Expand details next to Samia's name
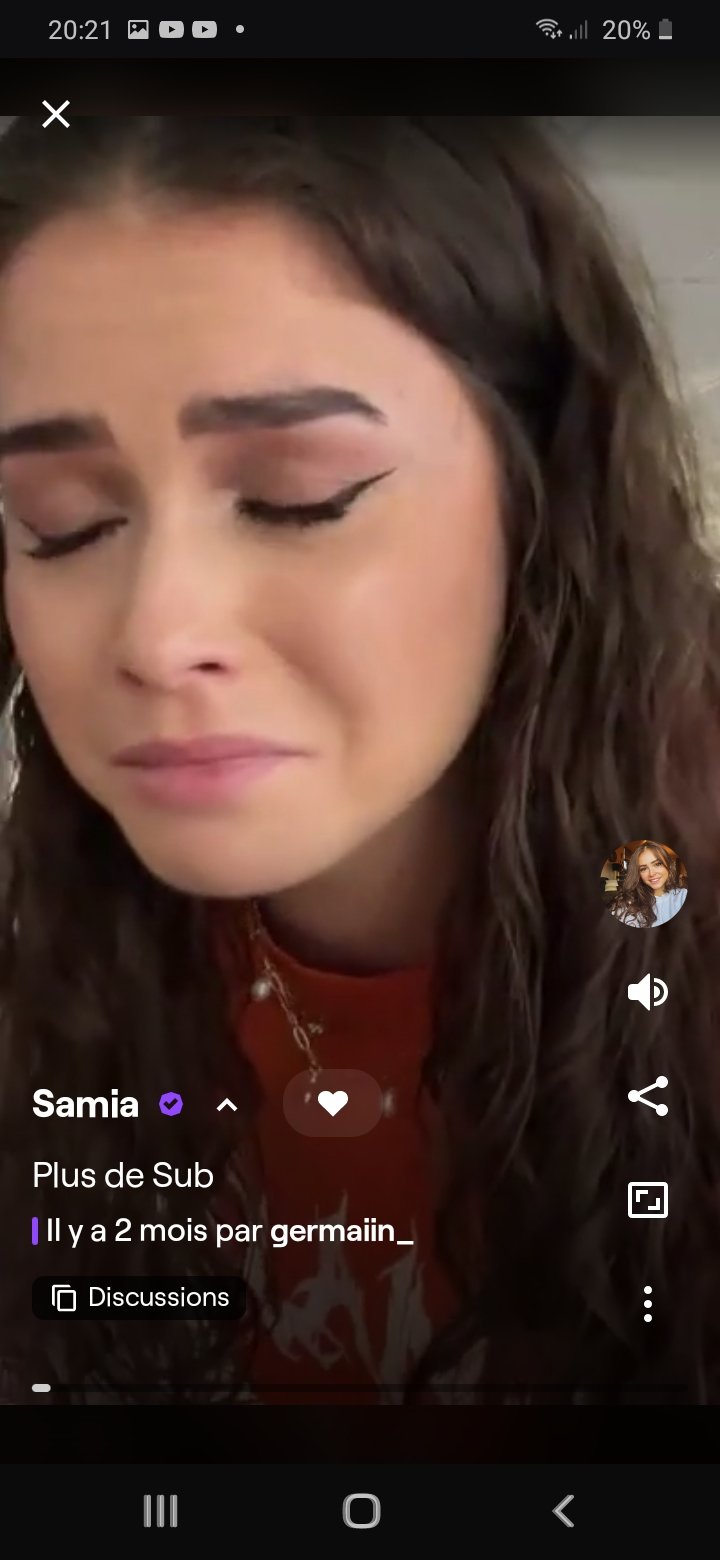 [227, 1105]
